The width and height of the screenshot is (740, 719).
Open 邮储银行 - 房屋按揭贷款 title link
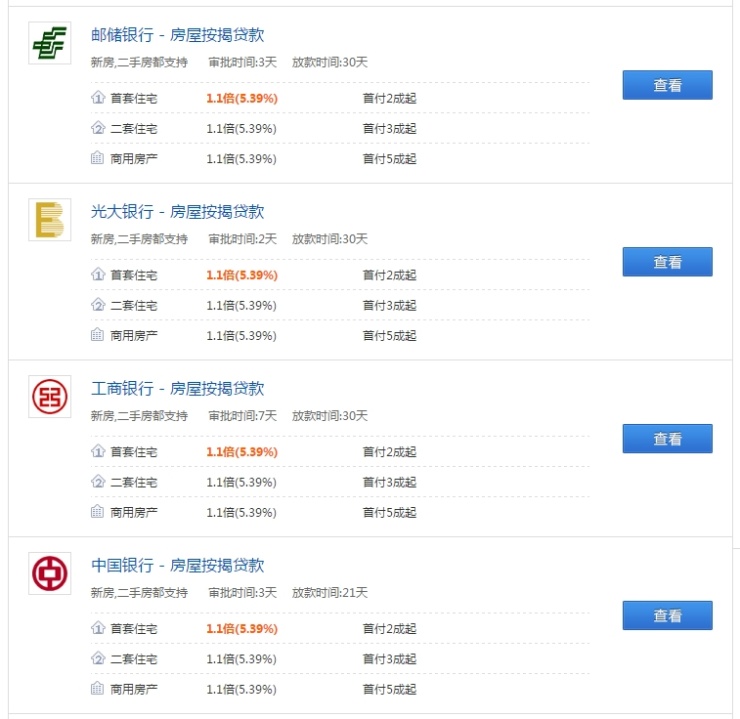click(x=177, y=35)
